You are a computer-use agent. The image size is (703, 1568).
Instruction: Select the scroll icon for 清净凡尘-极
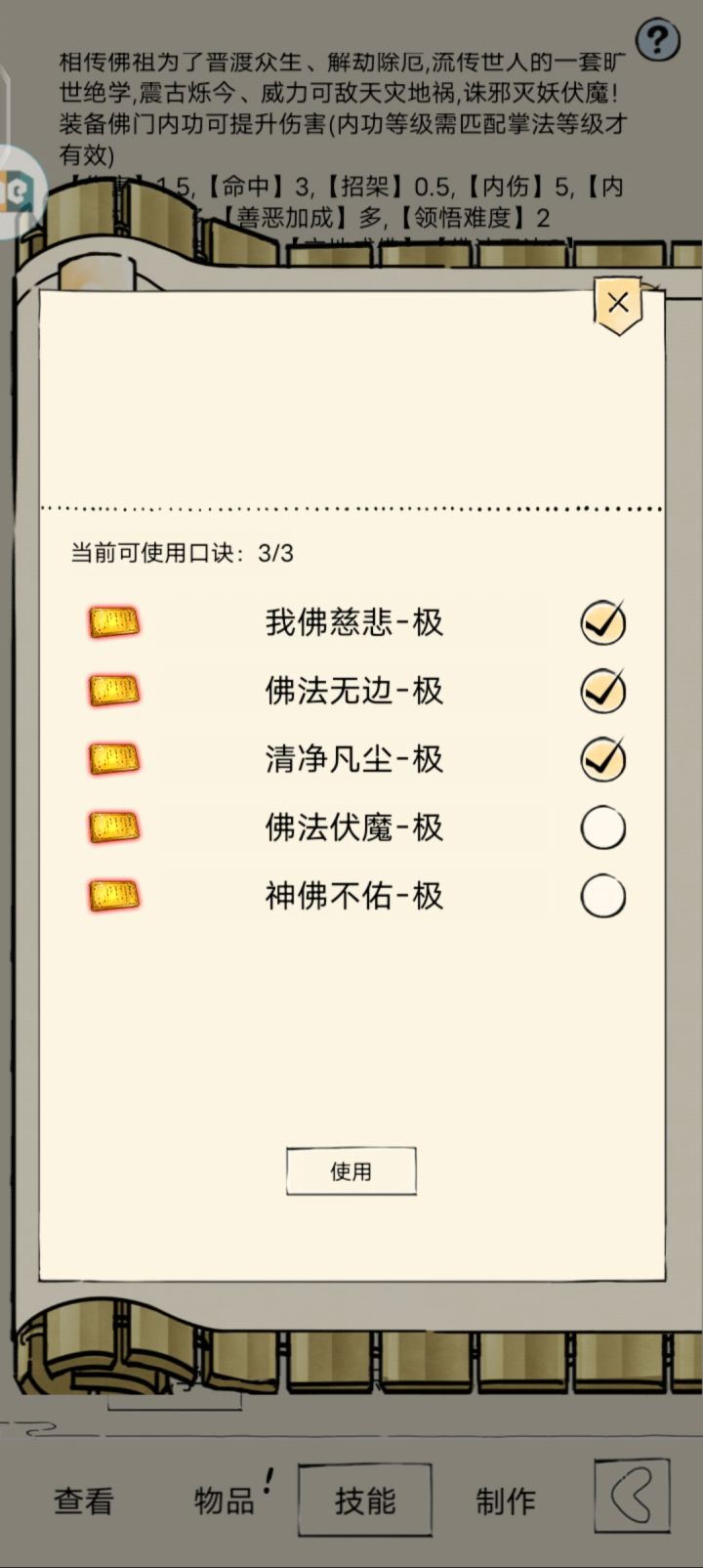[114, 759]
